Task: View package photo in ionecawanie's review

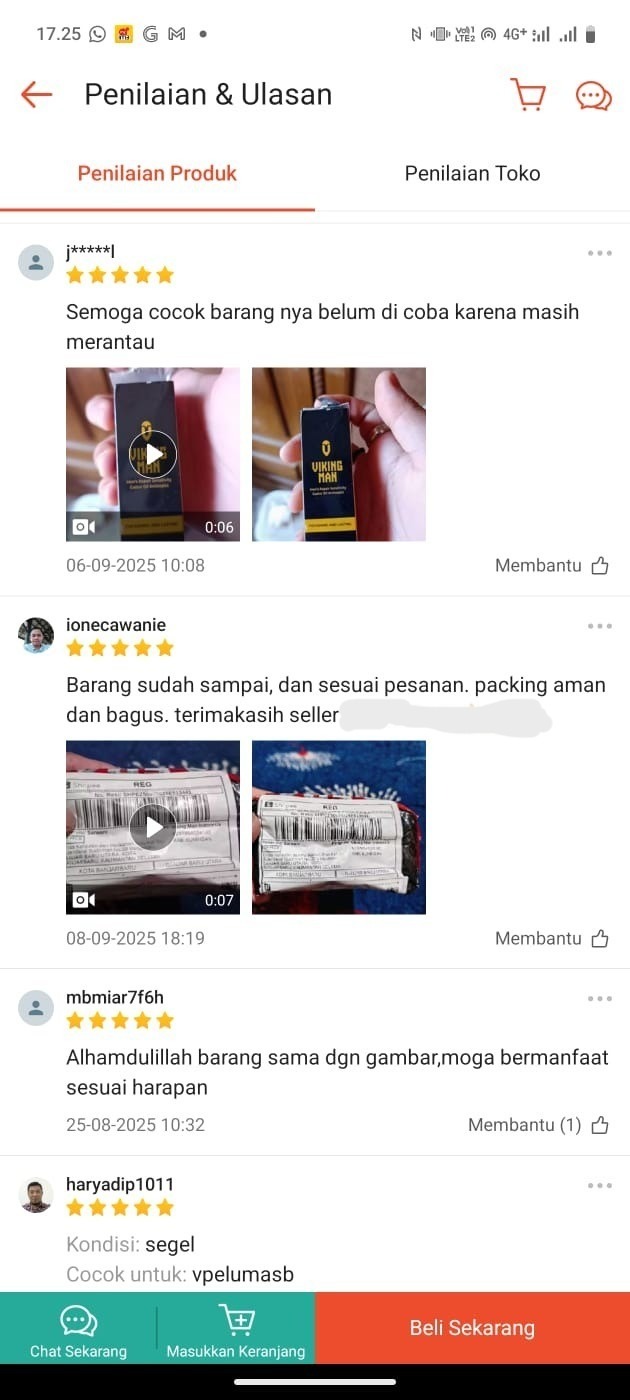Action: (x=338, y=827)
